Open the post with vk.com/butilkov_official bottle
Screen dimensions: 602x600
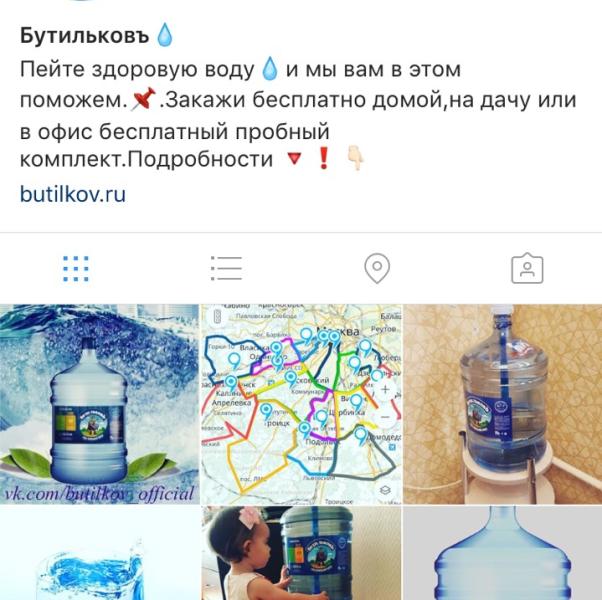(x=99, y=404)
